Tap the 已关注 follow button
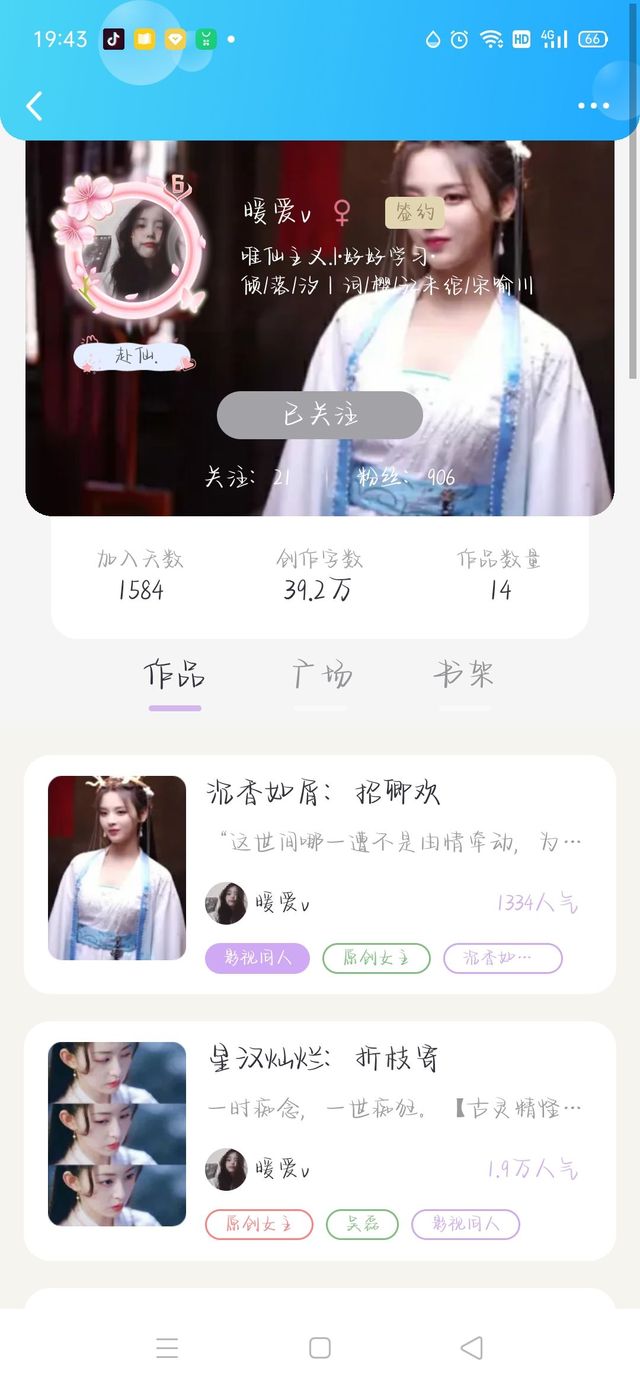The width and height of the screenshot is (640, 1387). tap(320, 415)
